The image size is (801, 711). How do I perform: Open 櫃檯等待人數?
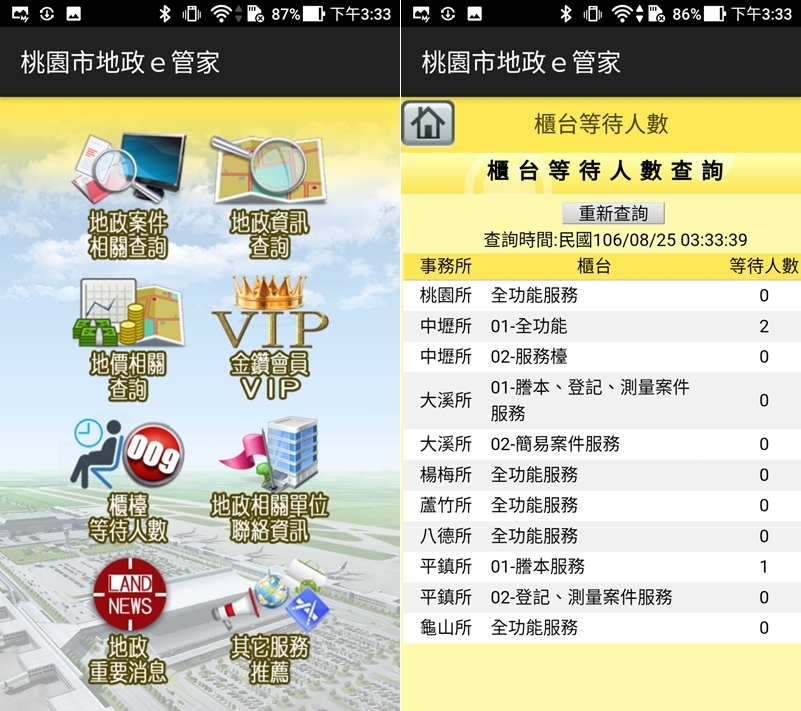pyautogui.click(x=128, y=480)
